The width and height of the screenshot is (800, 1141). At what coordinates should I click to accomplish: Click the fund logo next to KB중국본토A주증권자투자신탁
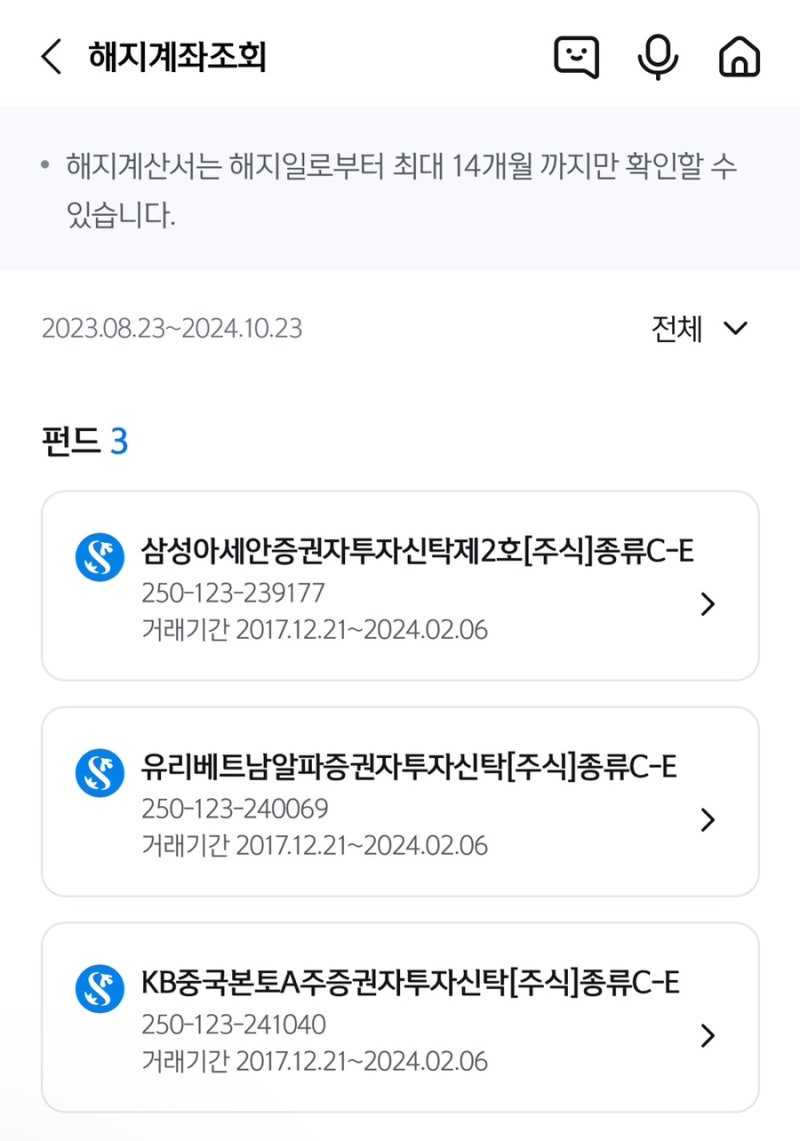coord(98,988)
